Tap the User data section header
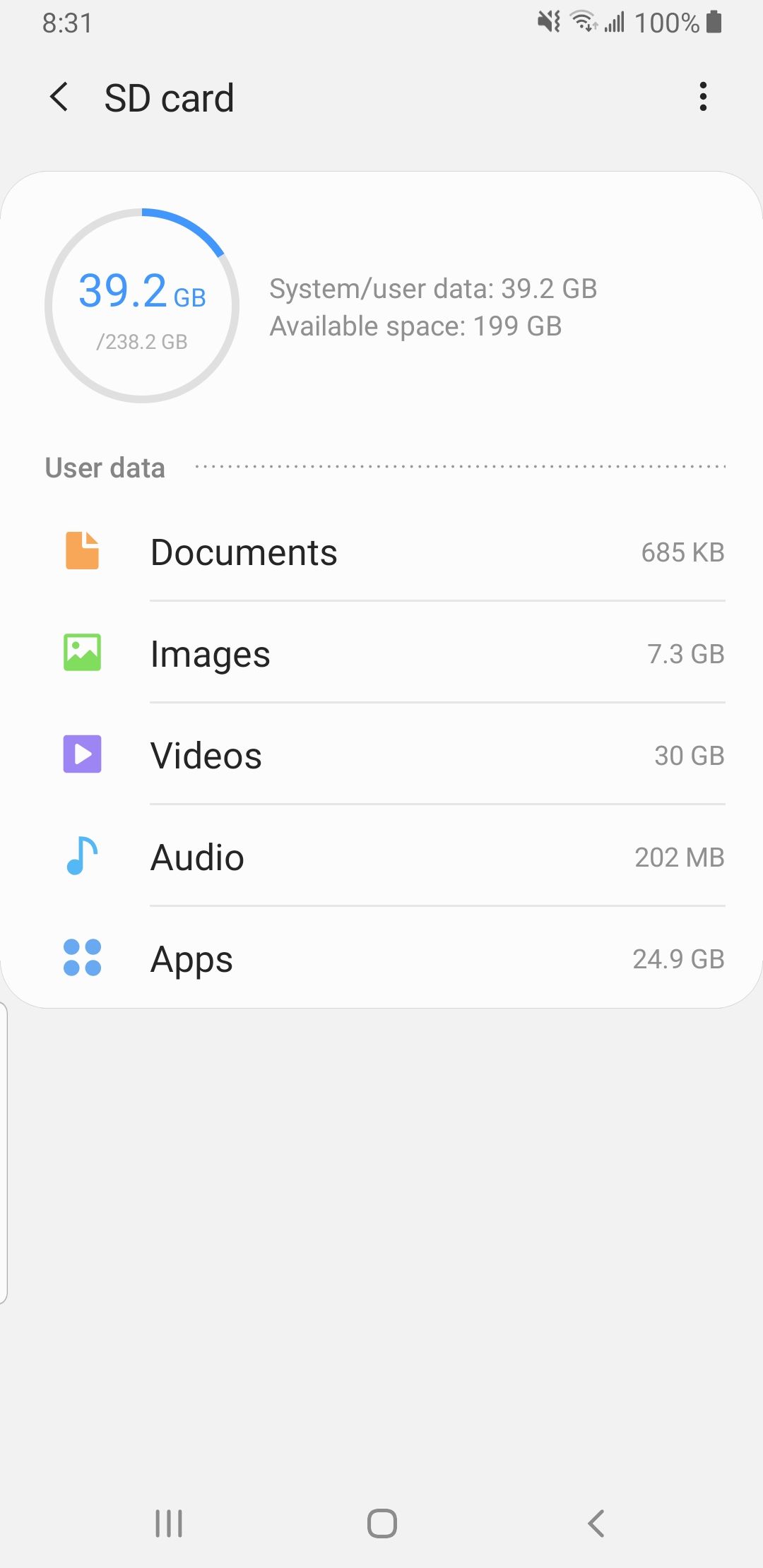This screenshot has height=1568, width=763. tap(104, 468)
